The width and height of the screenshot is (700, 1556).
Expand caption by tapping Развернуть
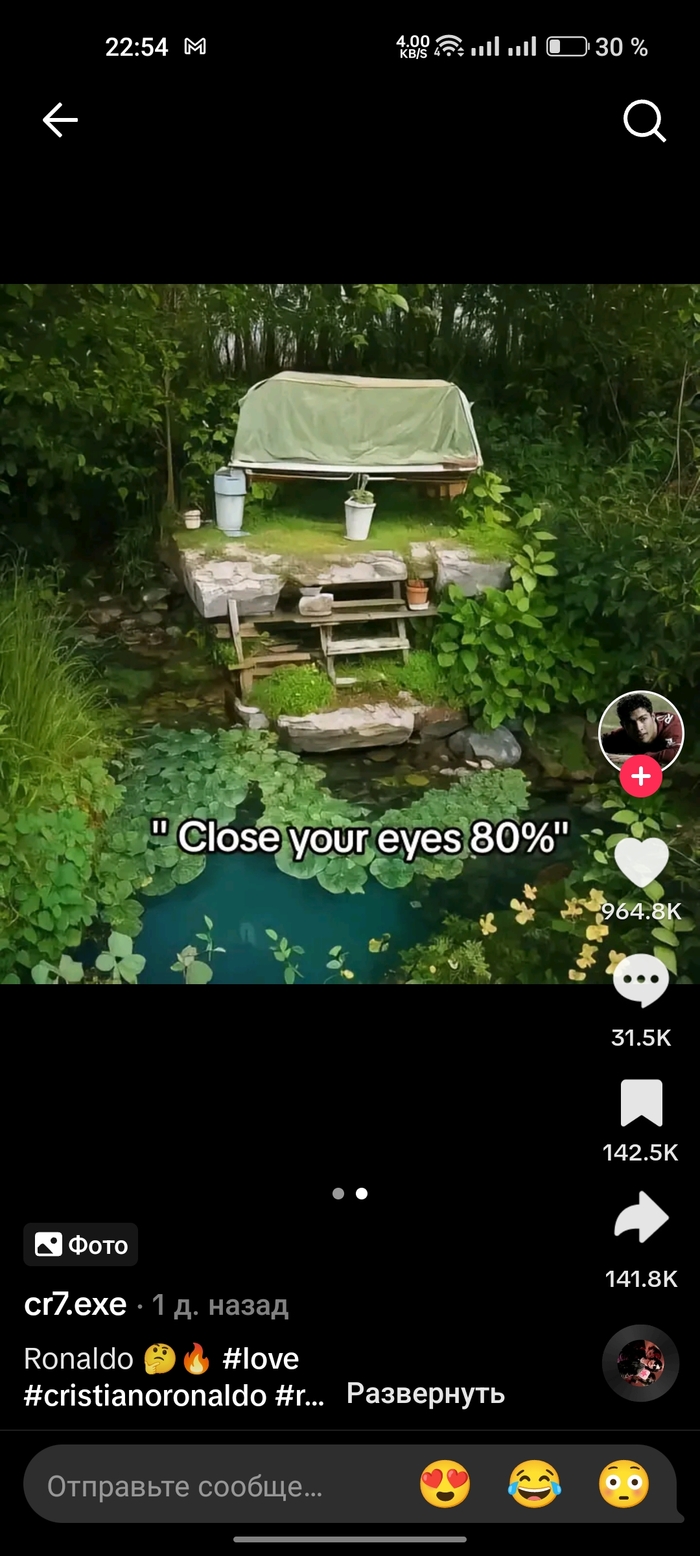(x=425, y=1393)
